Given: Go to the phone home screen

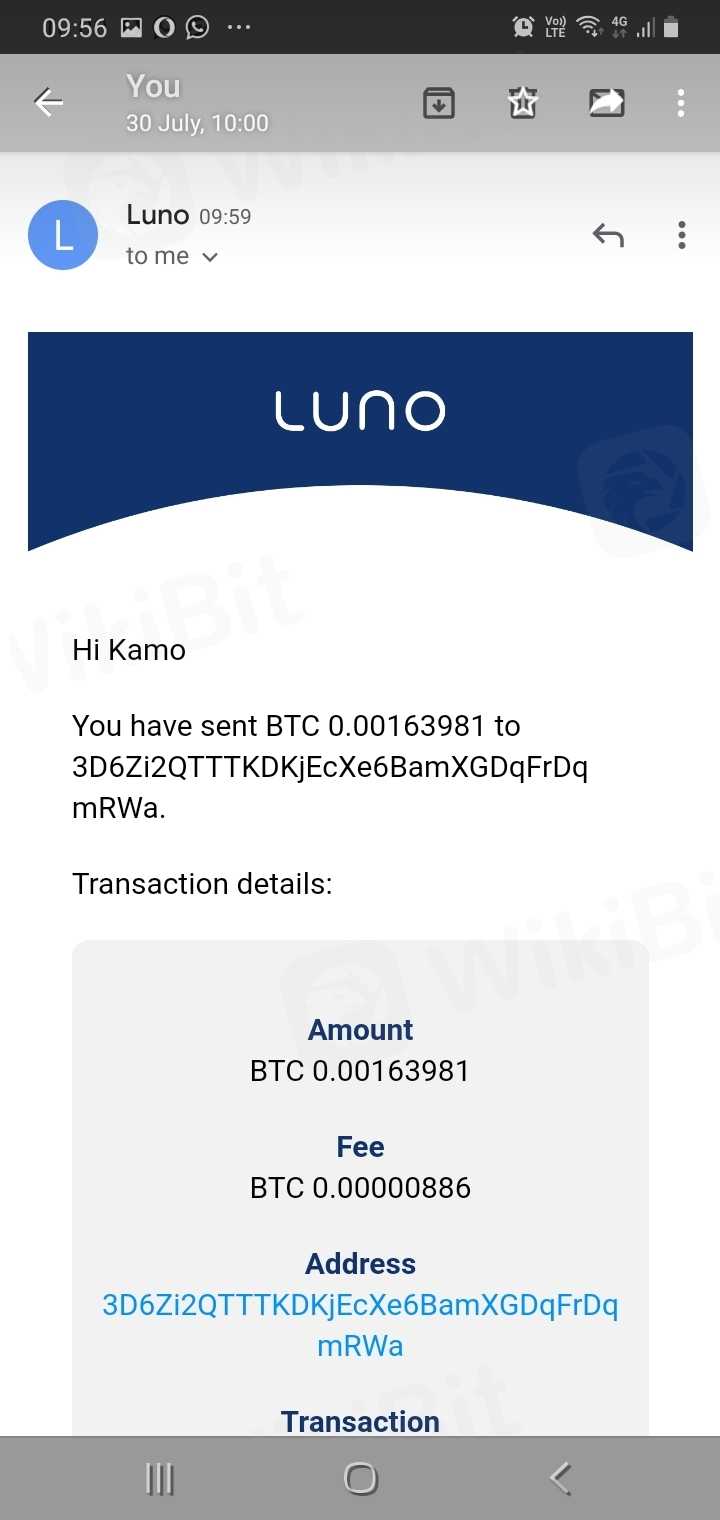Looking at the screenshot, I should (360, 1478).
